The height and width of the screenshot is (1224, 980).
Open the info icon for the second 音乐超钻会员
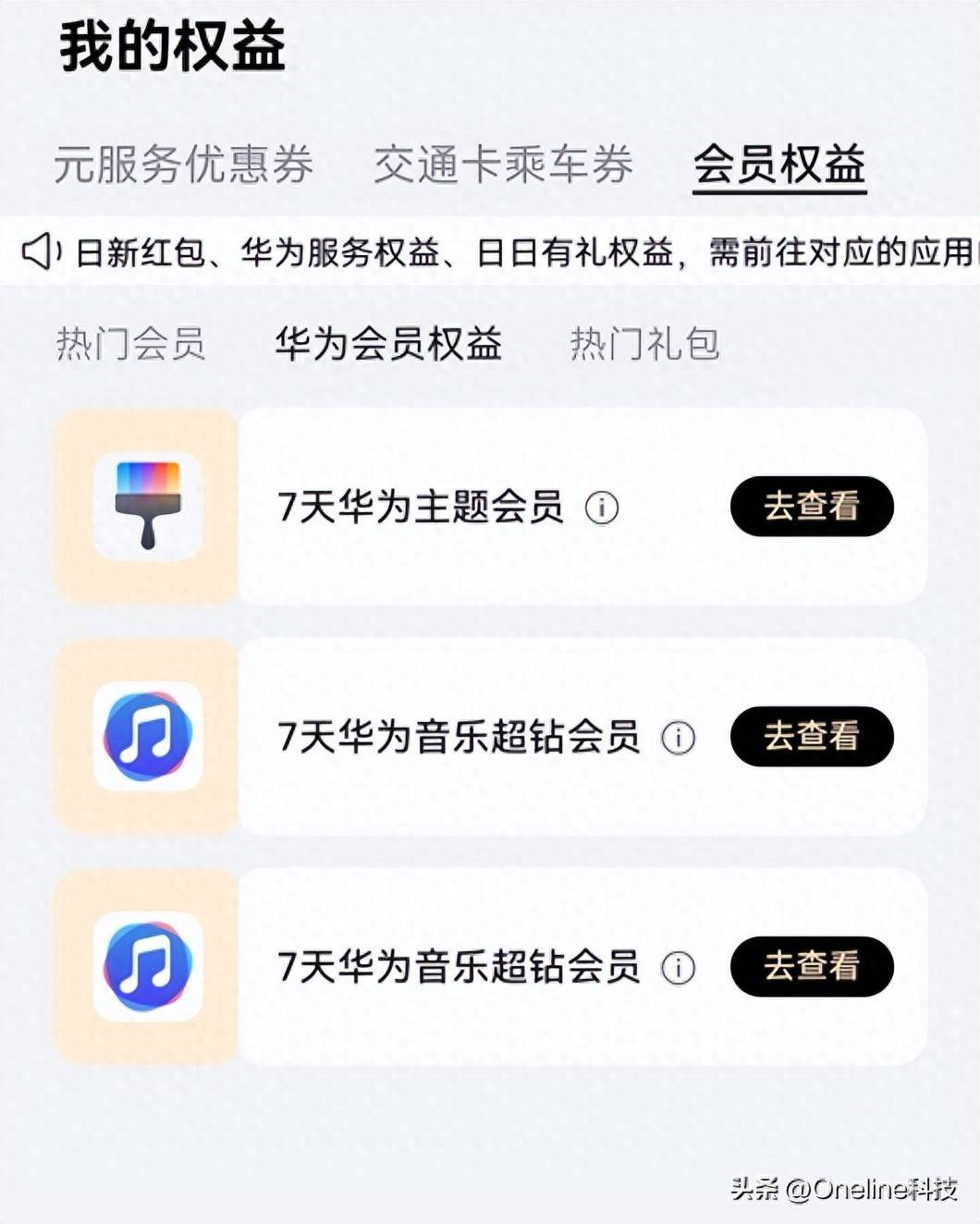(680, 968)
